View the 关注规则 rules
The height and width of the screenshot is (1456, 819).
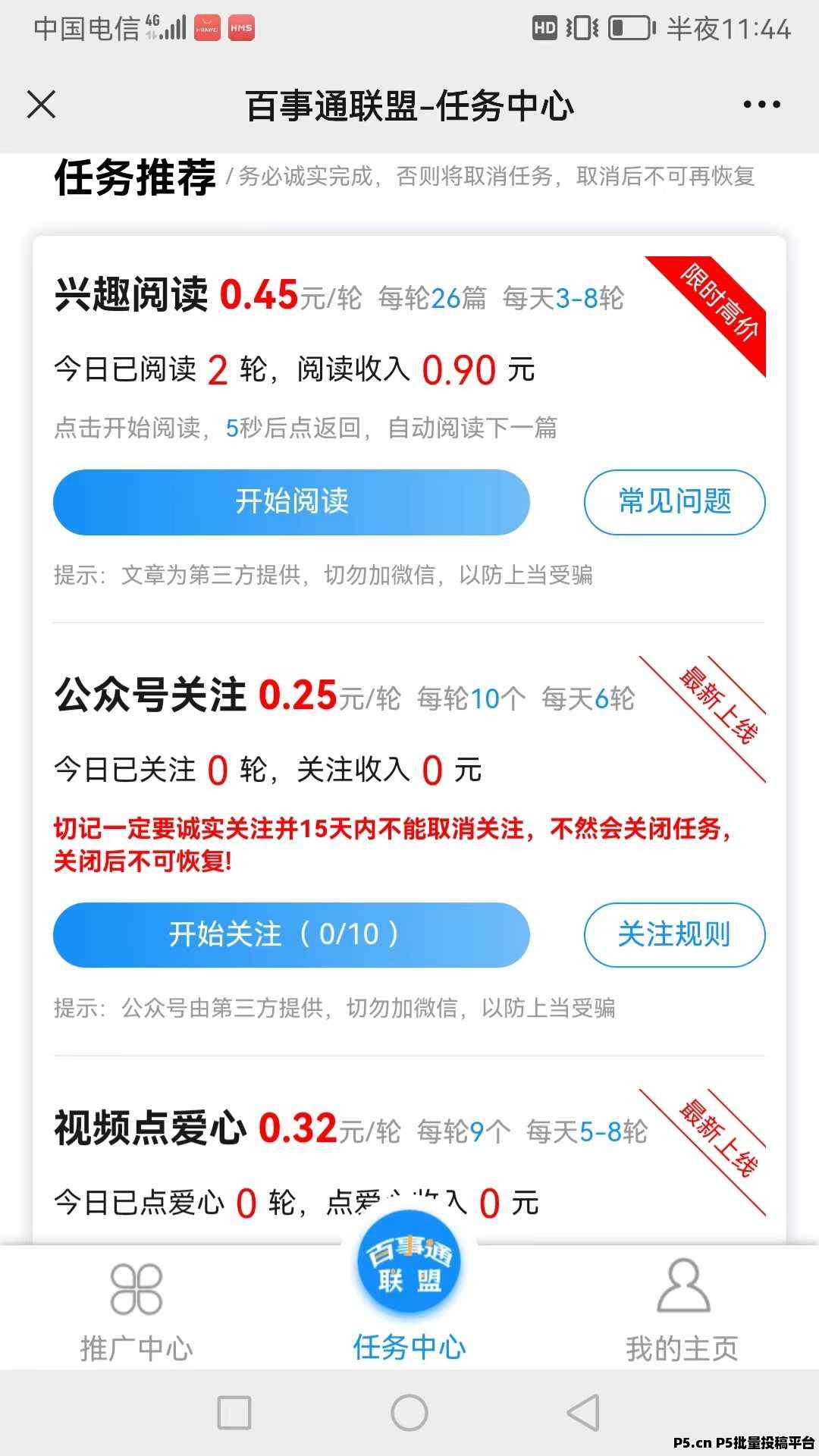(674, 934)
